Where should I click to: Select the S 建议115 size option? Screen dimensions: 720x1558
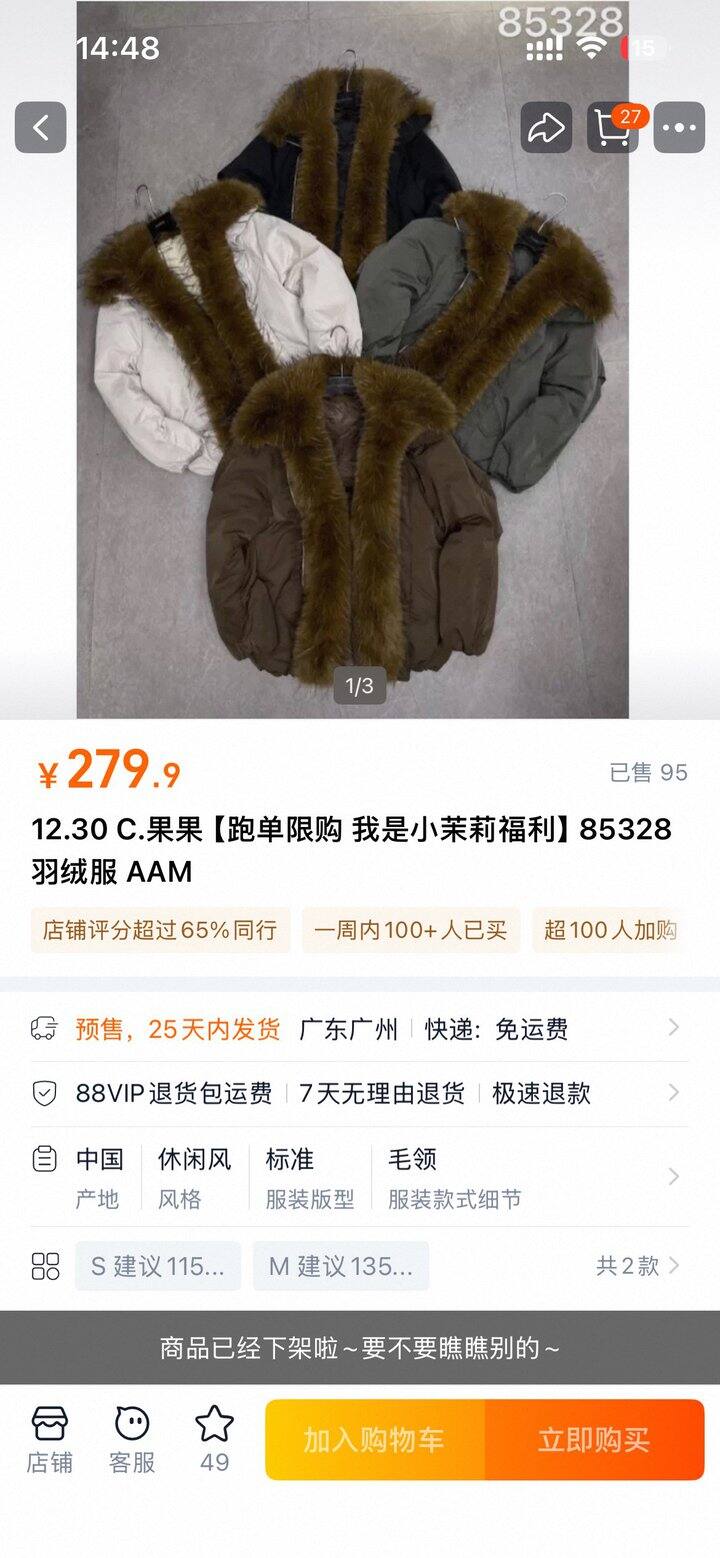pos(158,1266)
